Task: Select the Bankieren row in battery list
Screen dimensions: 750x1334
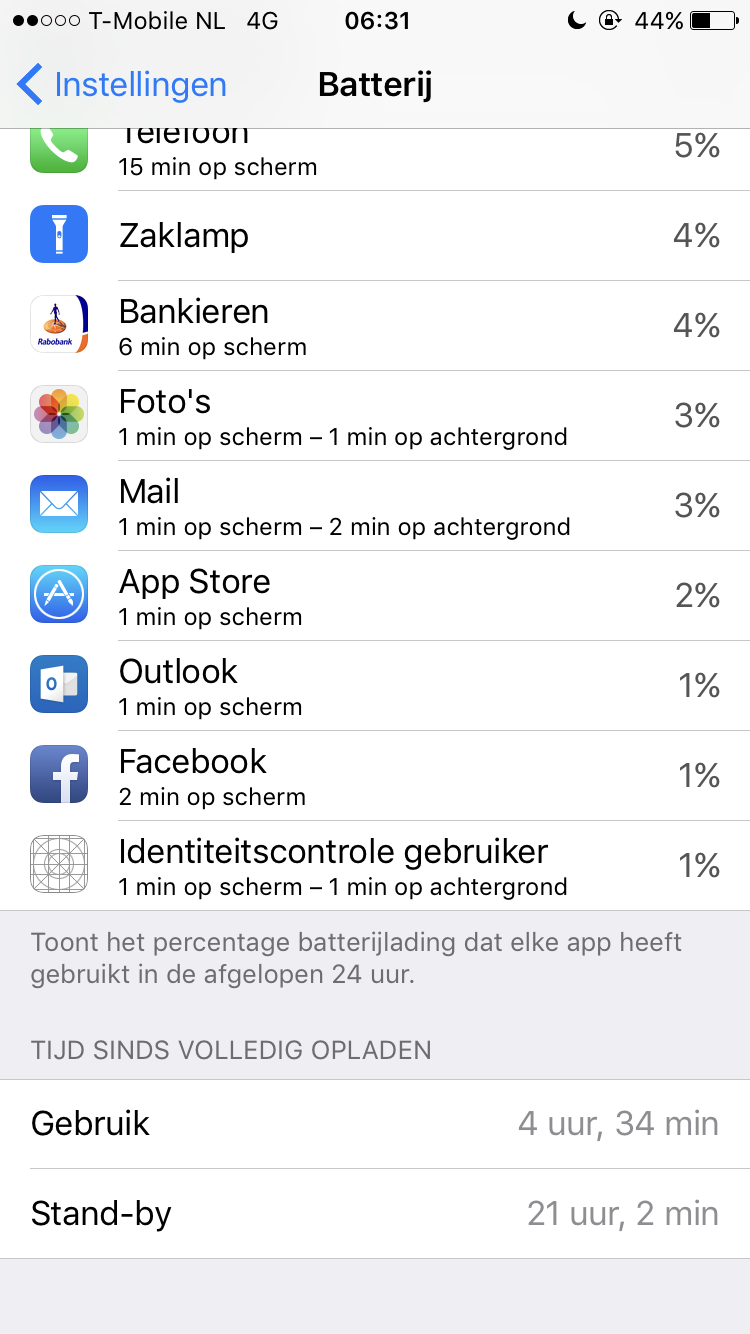Action: 375,326
